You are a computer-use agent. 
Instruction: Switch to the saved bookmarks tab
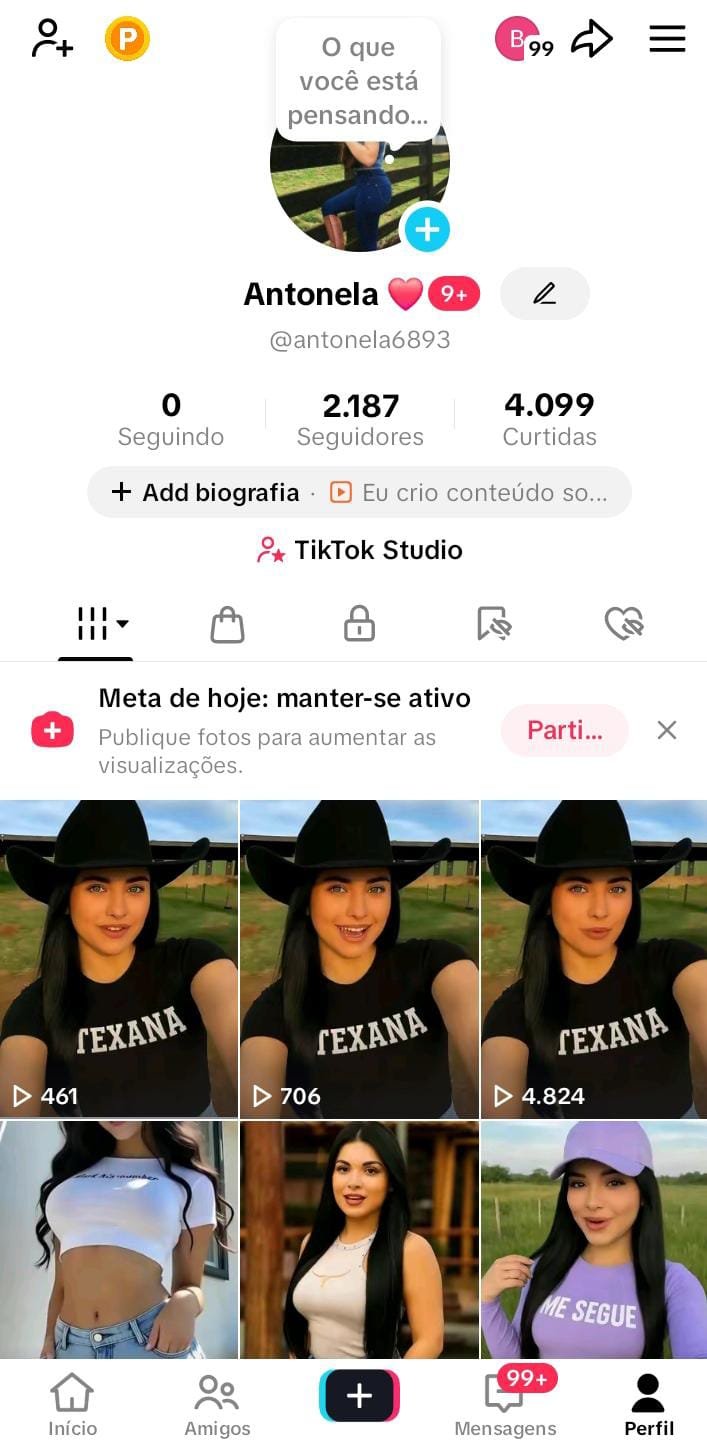[x=494, y=625]
